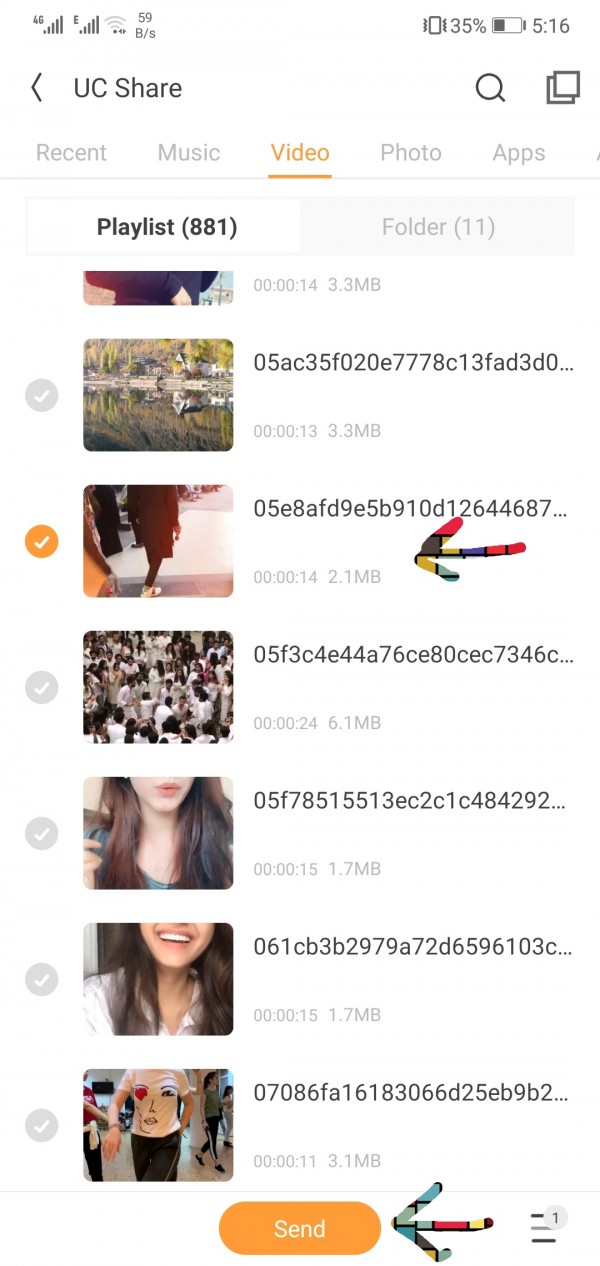Open thumbnail of video 05f3c4e44a76ce80cec7346c
The height and width of the screenshot is (1266, 600).
(158, 687)
